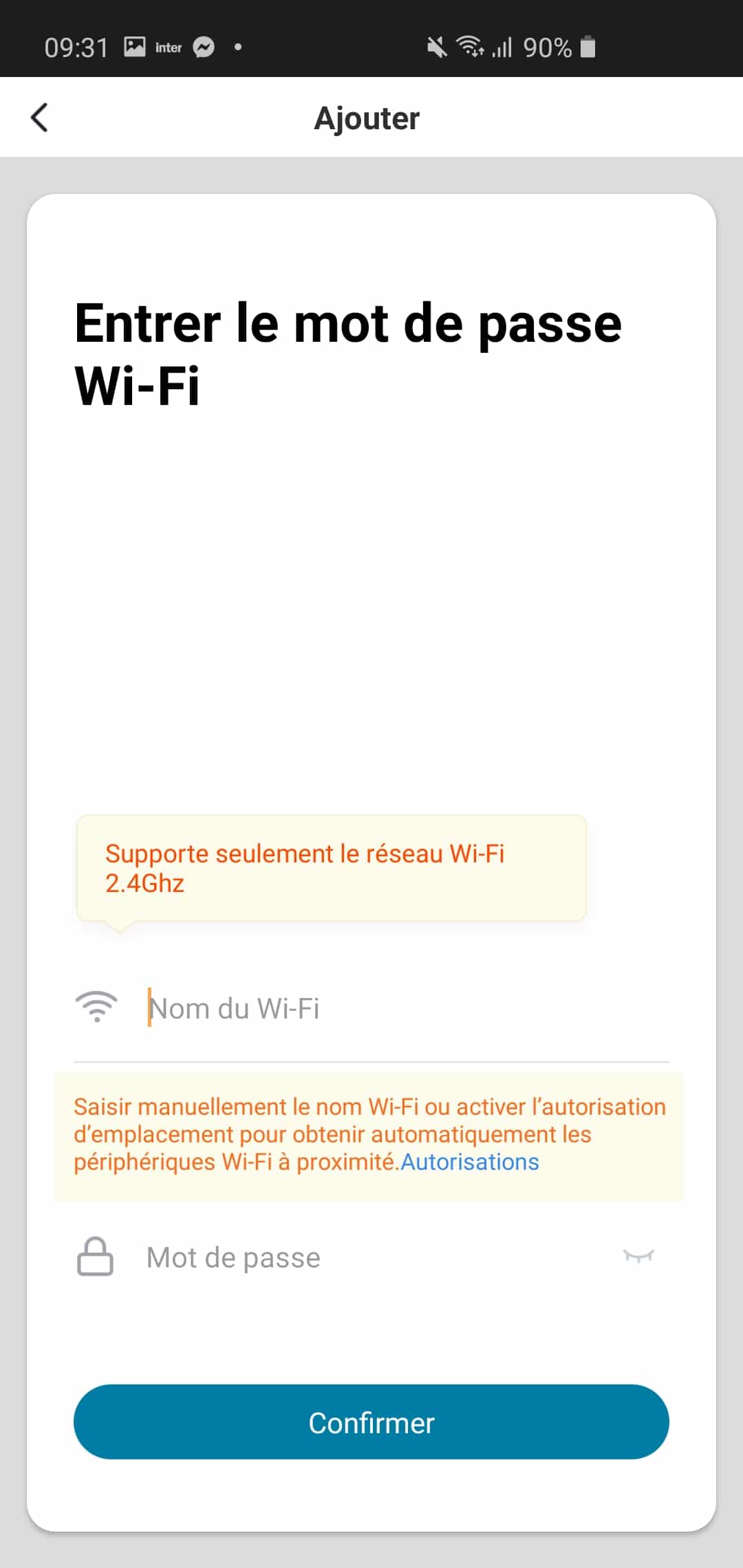Tap the Nom du Wi-Fi field
Screen dimensions: 743x1568
[406, 1008]
